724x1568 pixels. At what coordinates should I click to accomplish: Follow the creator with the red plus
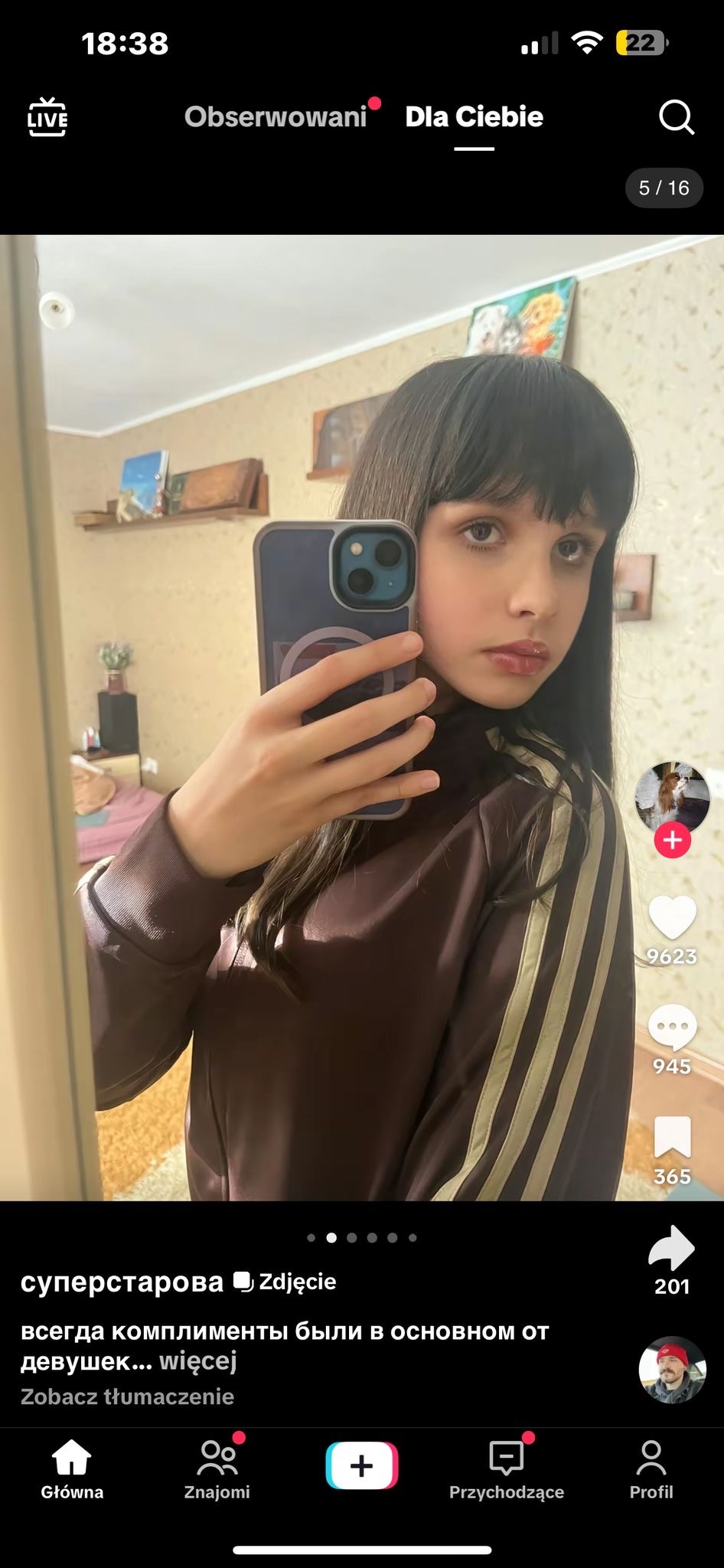(672, 840)
